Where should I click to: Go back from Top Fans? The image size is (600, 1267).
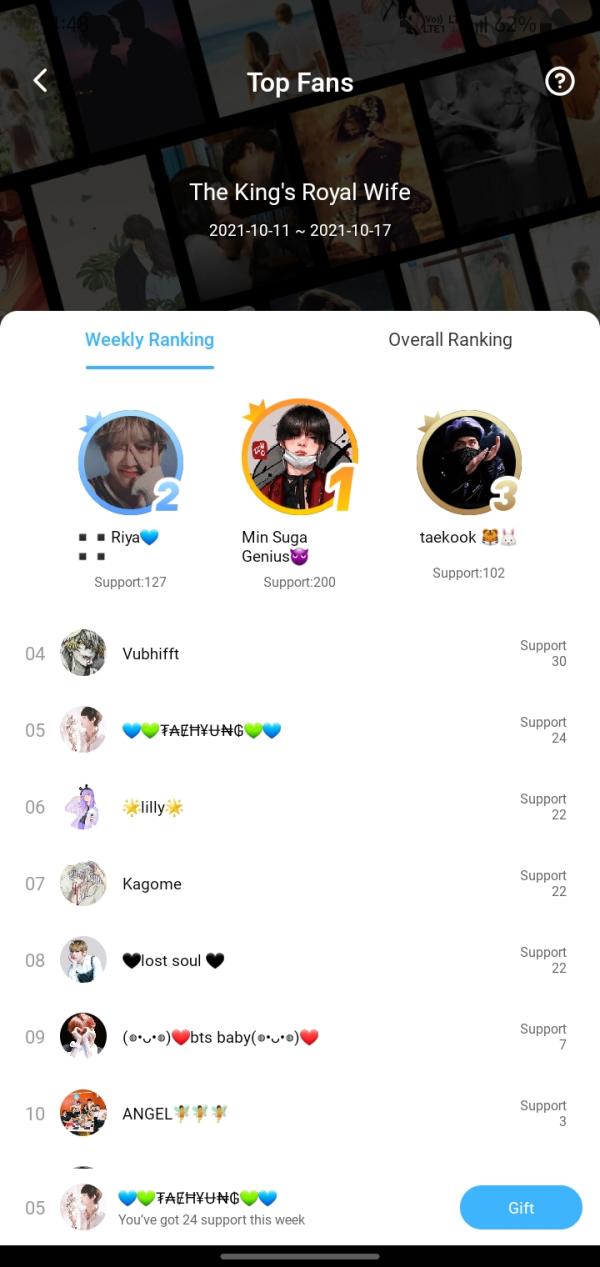40,81
